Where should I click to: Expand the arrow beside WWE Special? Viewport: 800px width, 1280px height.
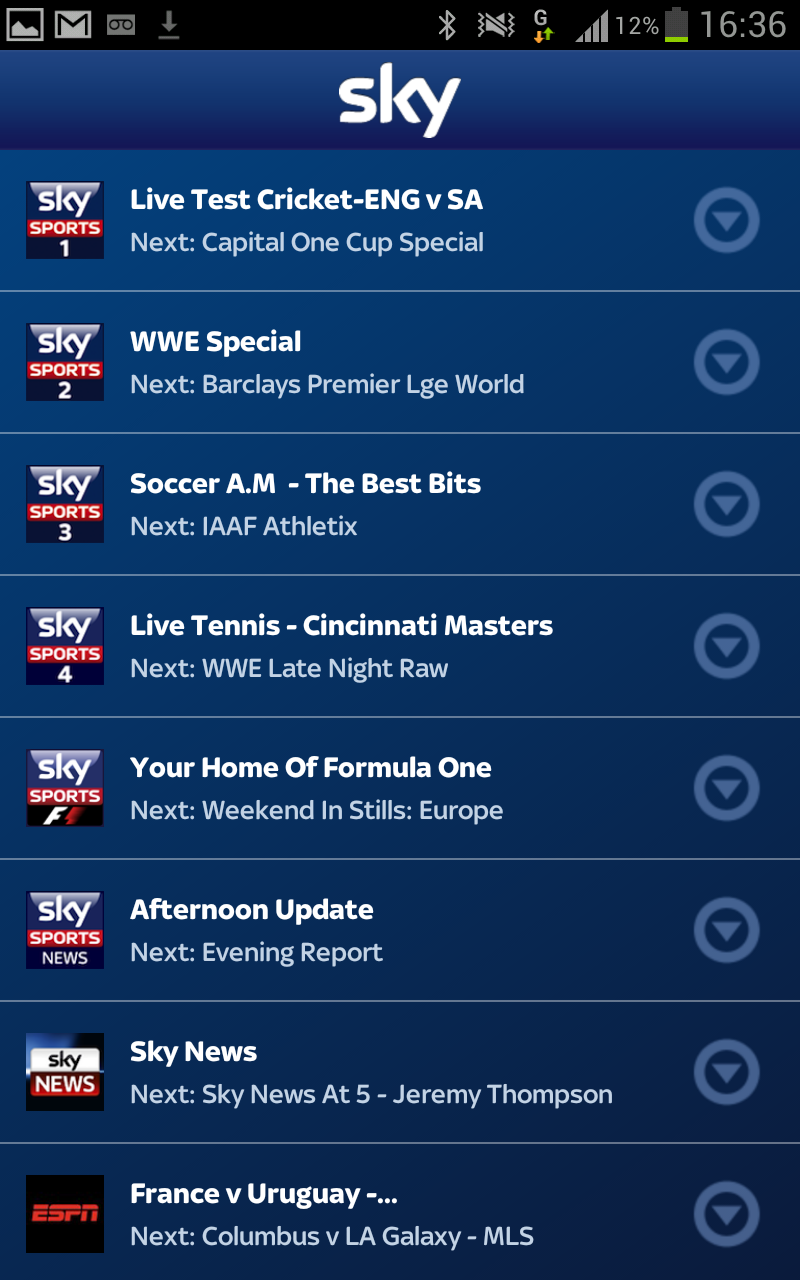(727, 362)
